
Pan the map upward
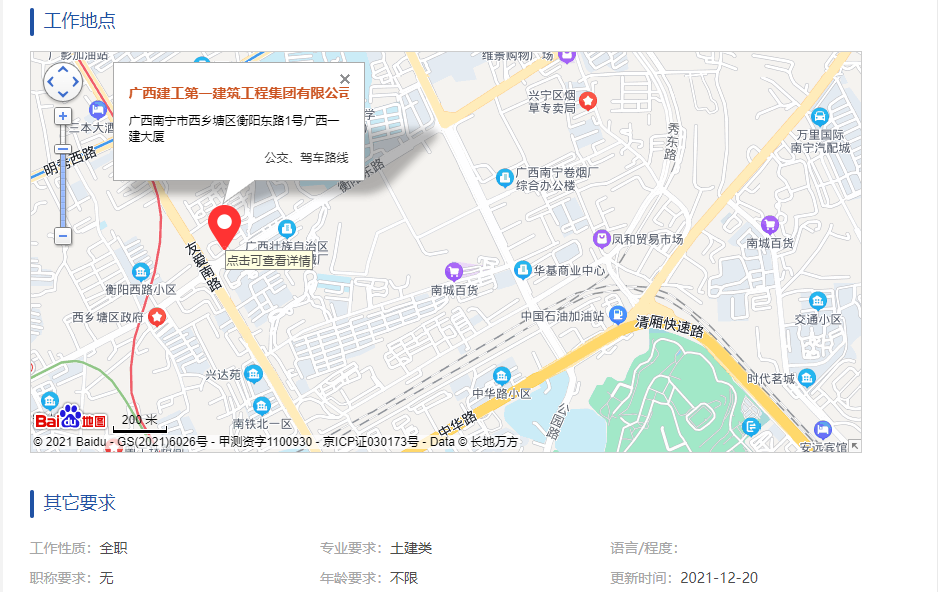pos(62,70)
